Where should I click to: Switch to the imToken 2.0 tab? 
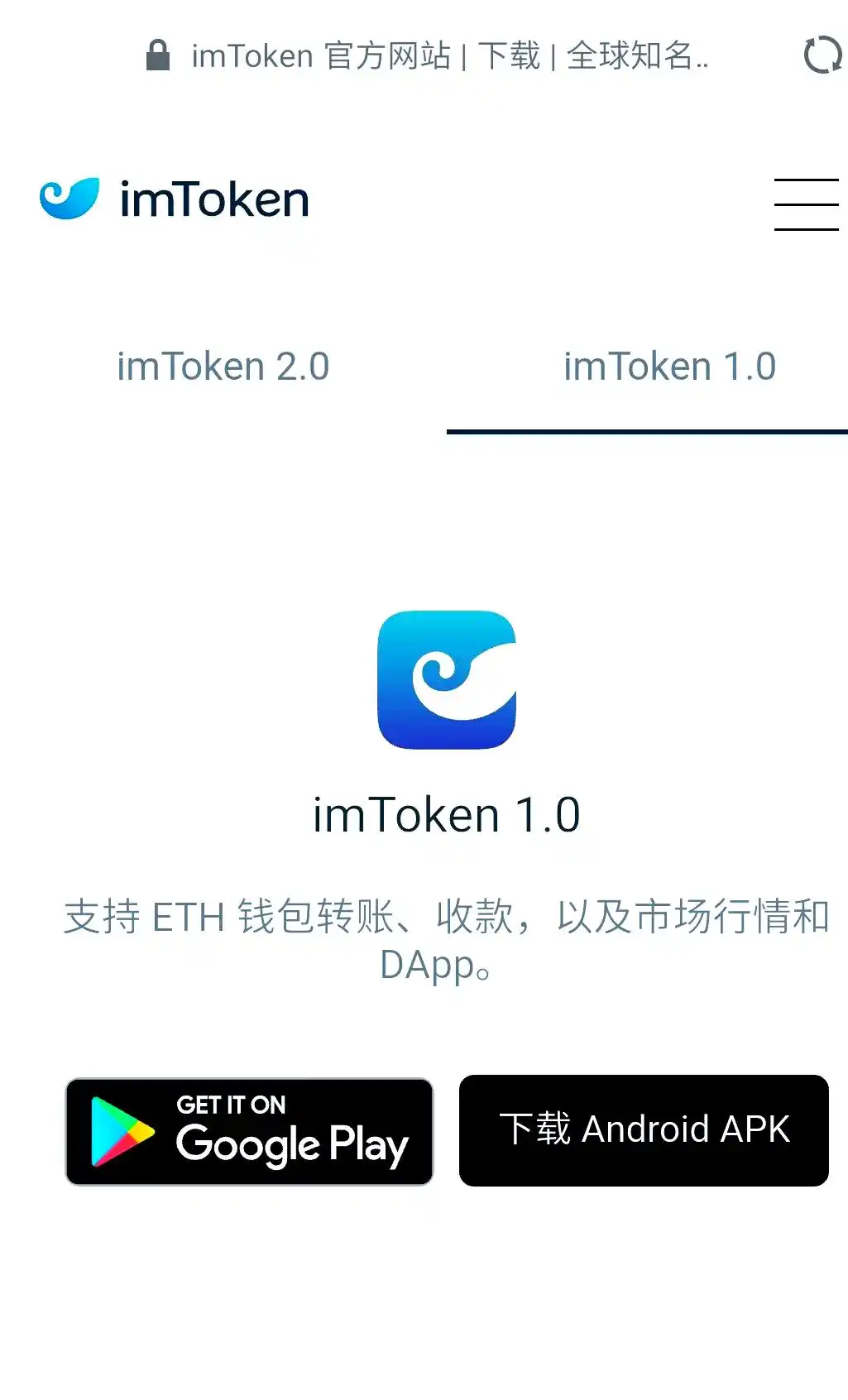pyautogui.click(x=223, y=366)
